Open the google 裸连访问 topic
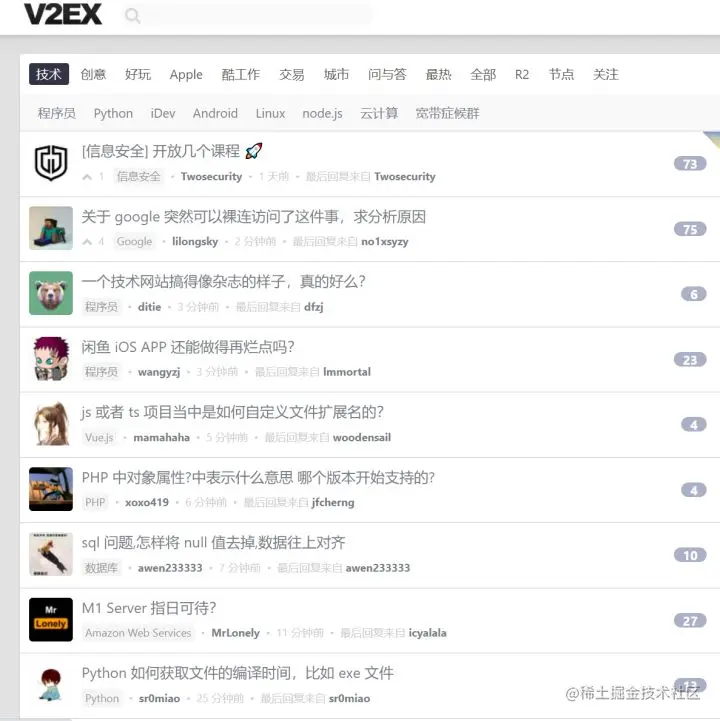Viewport: 720px width, 721px height. pyautogui.click(x=253, y=216)
